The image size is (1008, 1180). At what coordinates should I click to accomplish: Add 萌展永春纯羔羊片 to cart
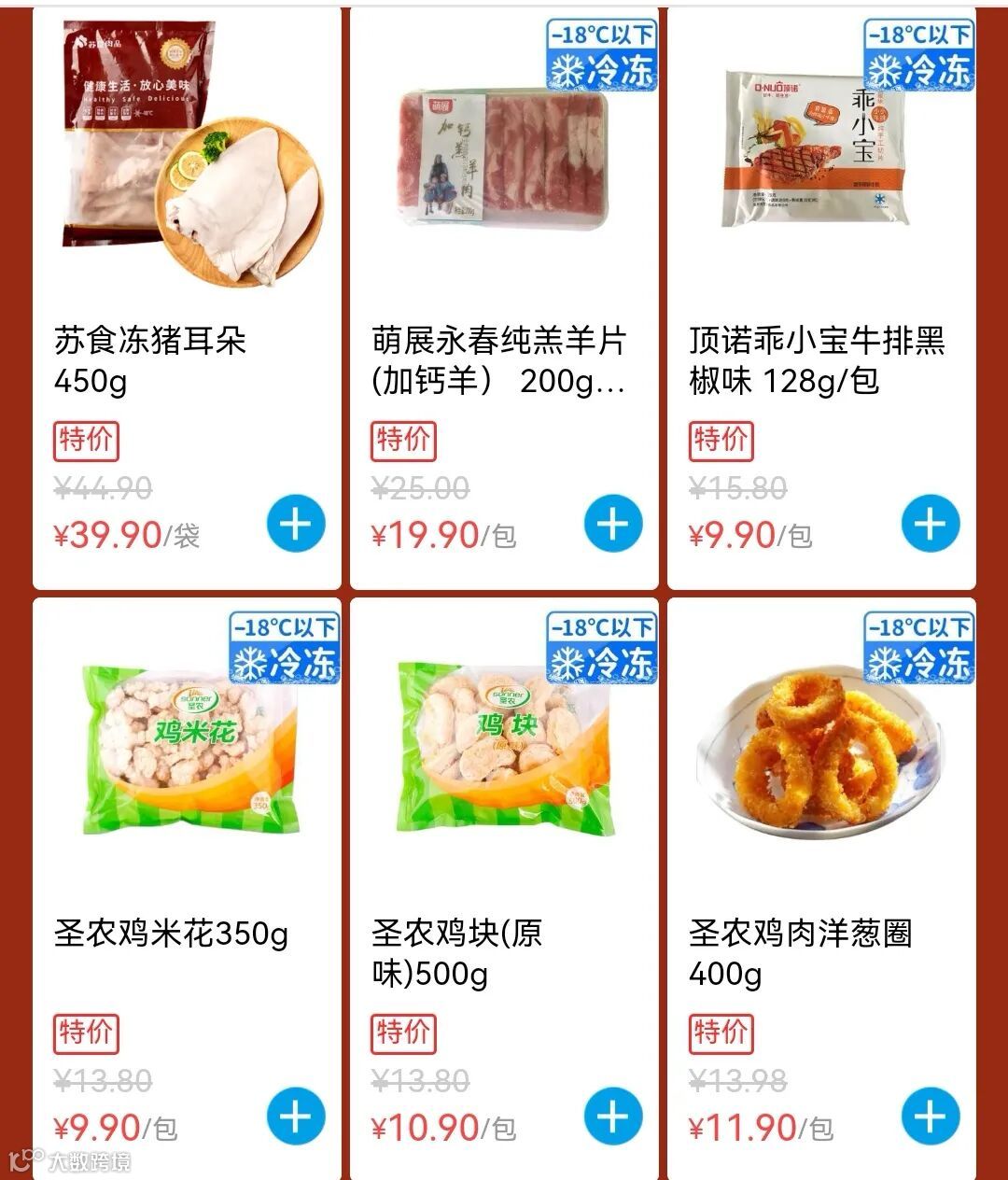(x=613, y=525)
